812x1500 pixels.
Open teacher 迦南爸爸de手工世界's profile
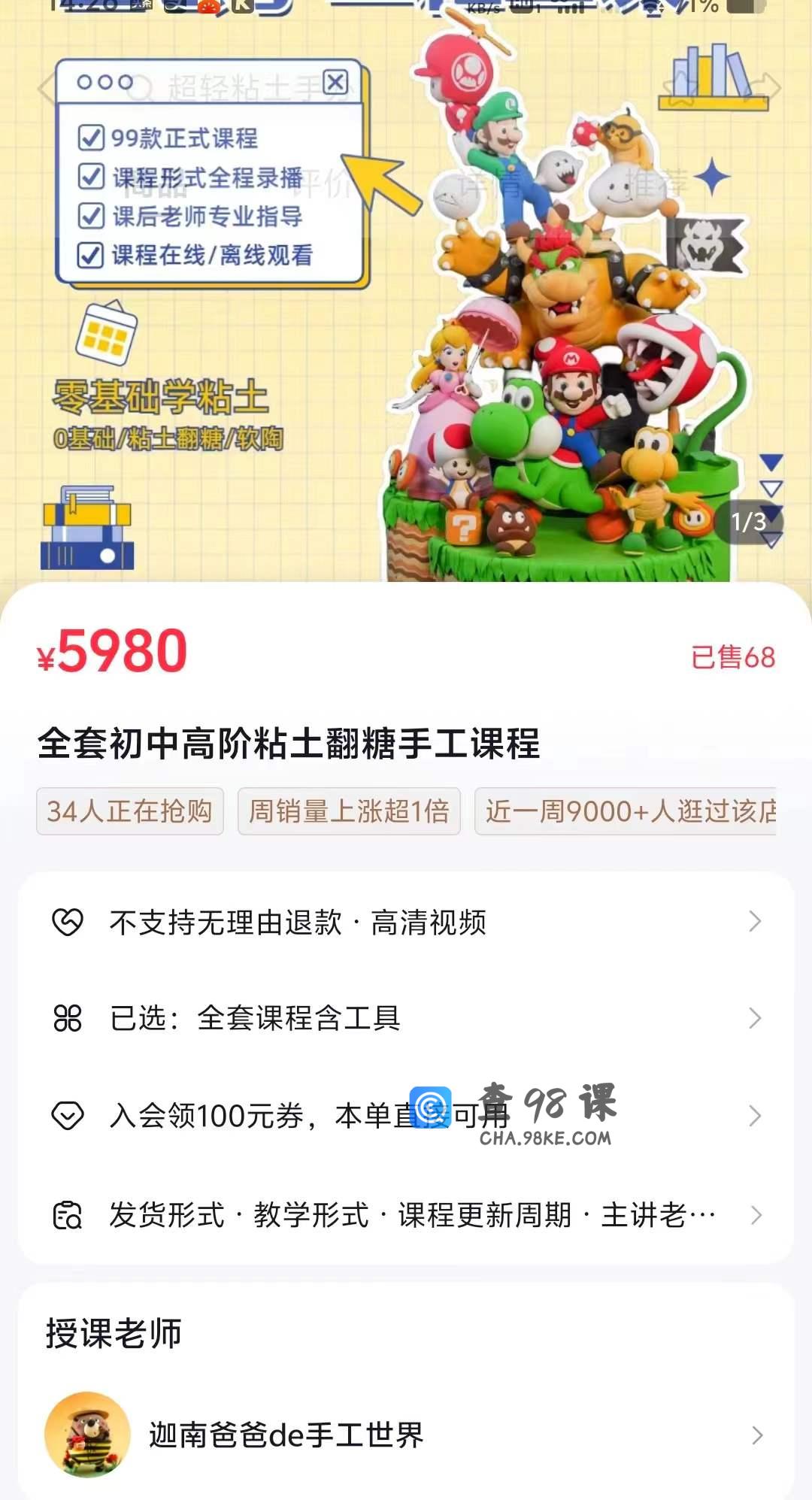[406, 1435]
